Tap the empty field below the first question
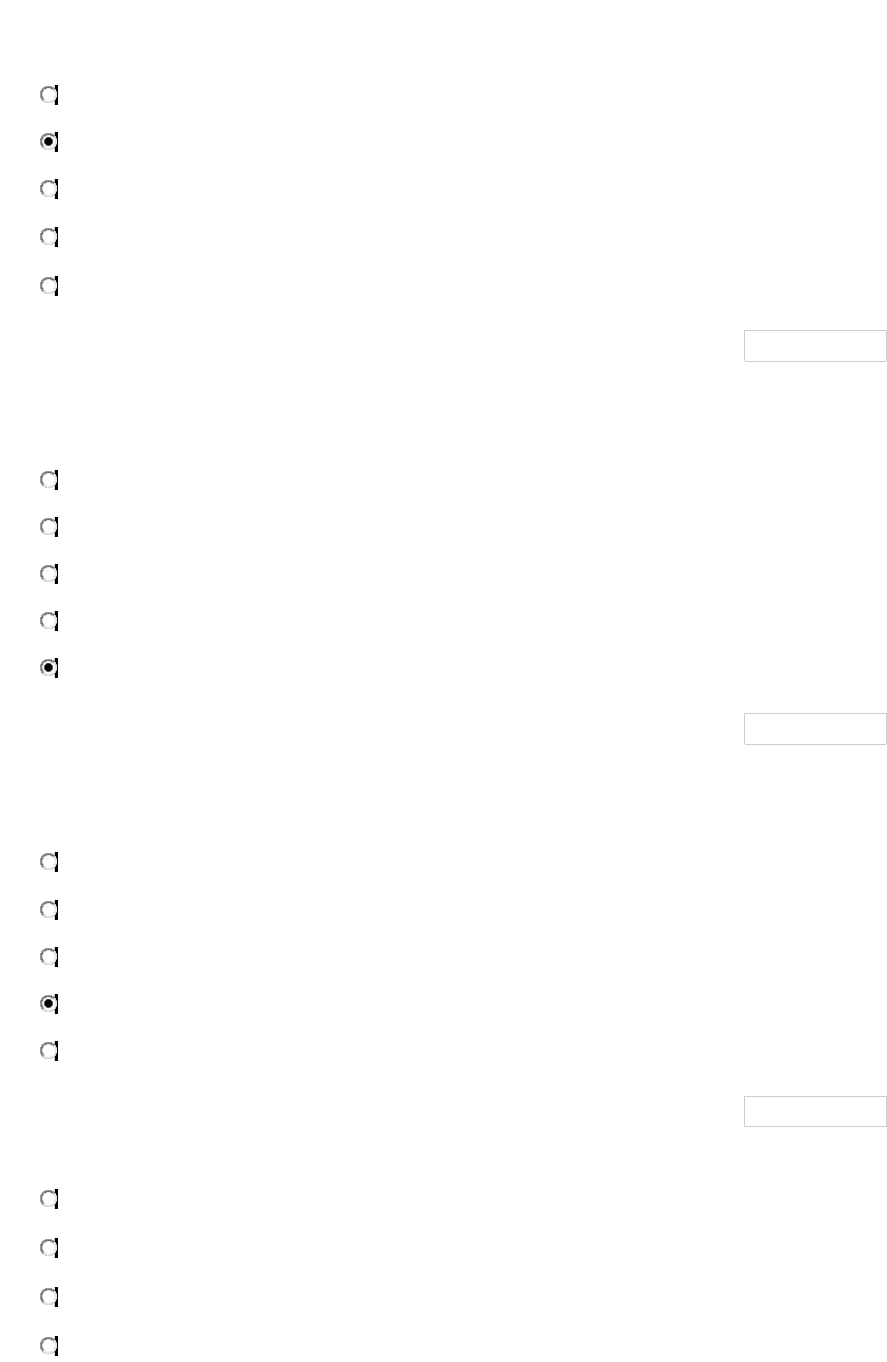 pos(815,346)
